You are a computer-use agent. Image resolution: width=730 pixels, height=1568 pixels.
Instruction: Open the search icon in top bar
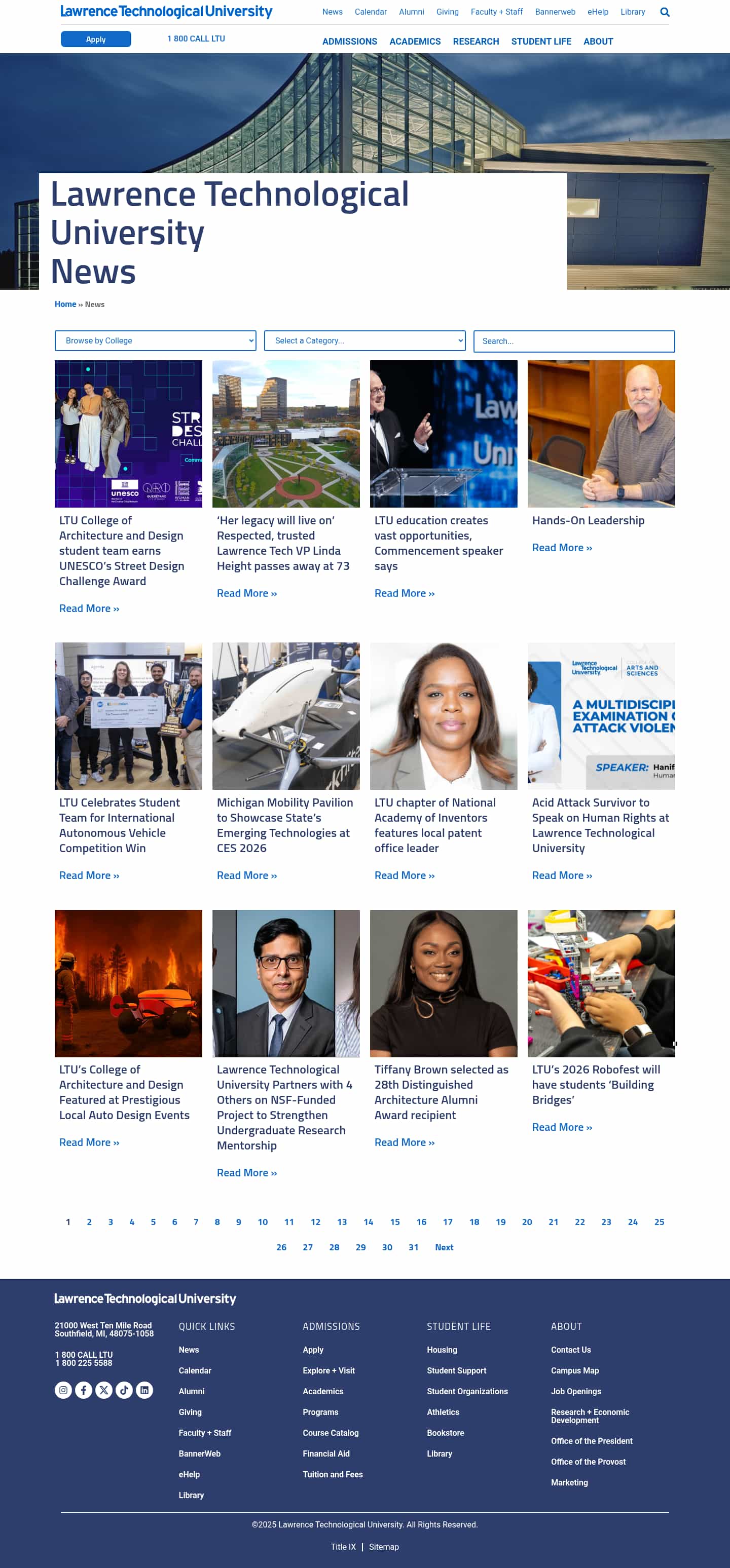tap(664, 12)
